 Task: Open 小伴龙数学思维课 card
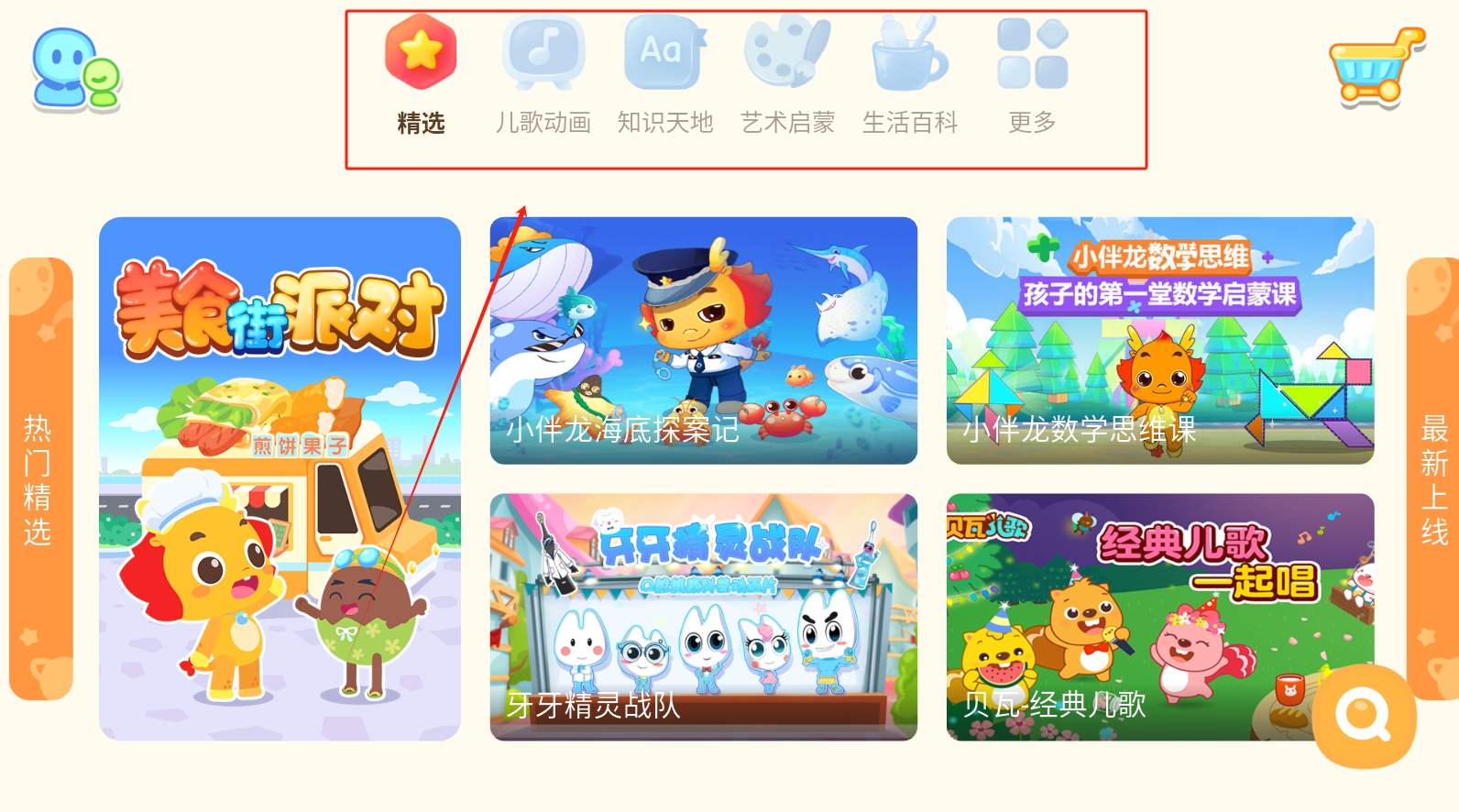tap(1159, 340)
